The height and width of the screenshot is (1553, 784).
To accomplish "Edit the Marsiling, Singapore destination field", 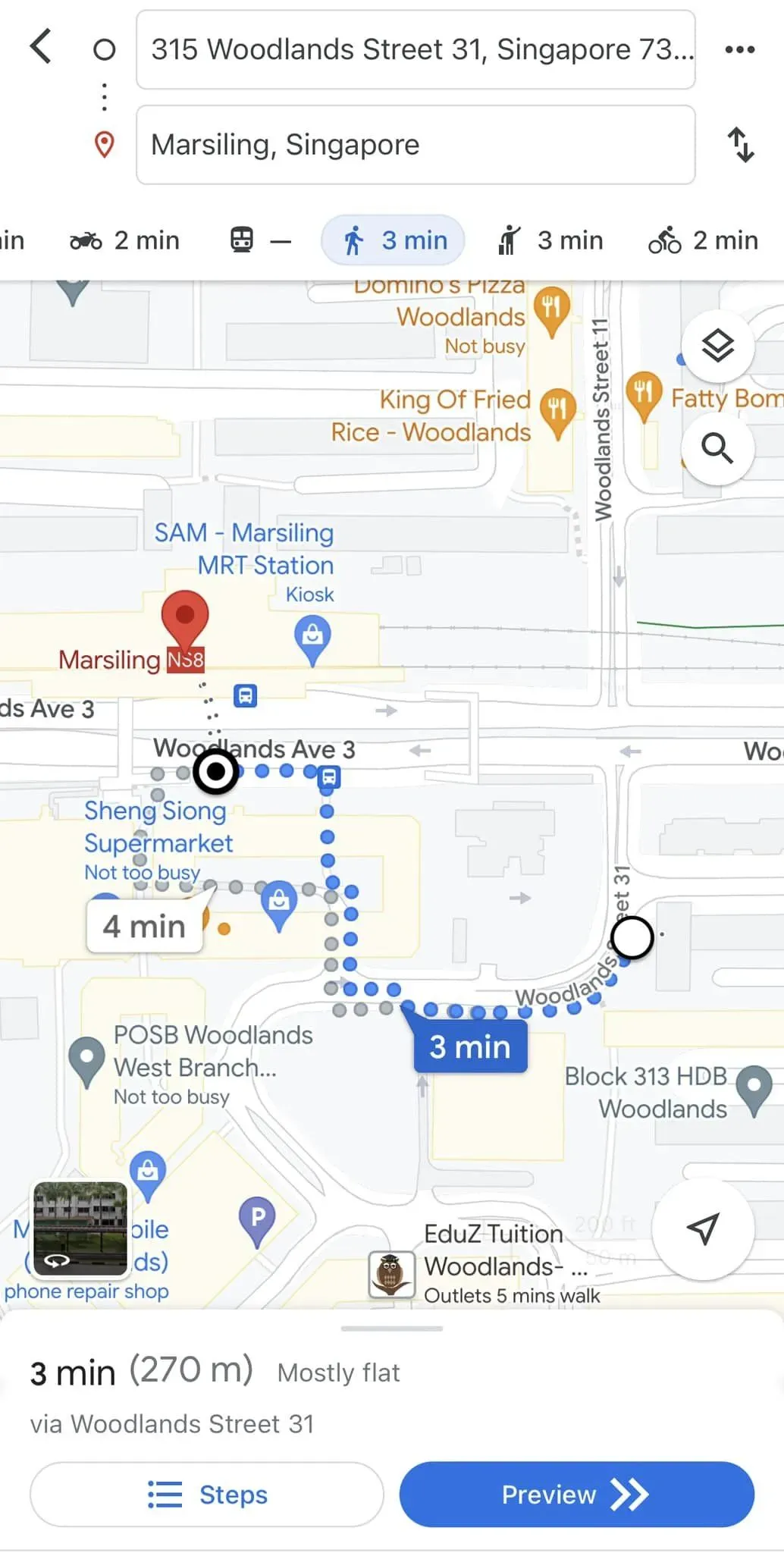I will [x=416, y=145].
